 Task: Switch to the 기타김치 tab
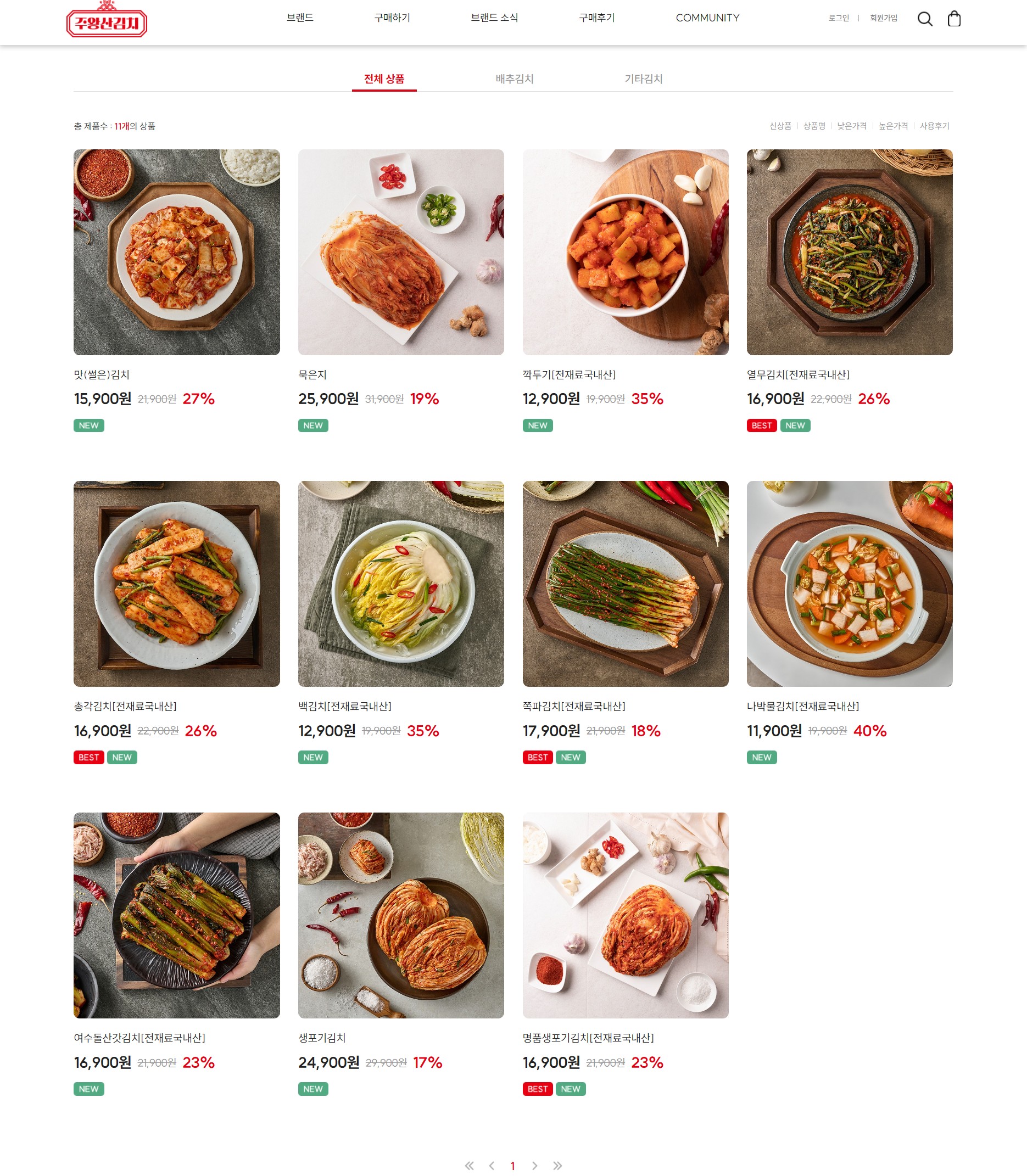tap(643, 79)
